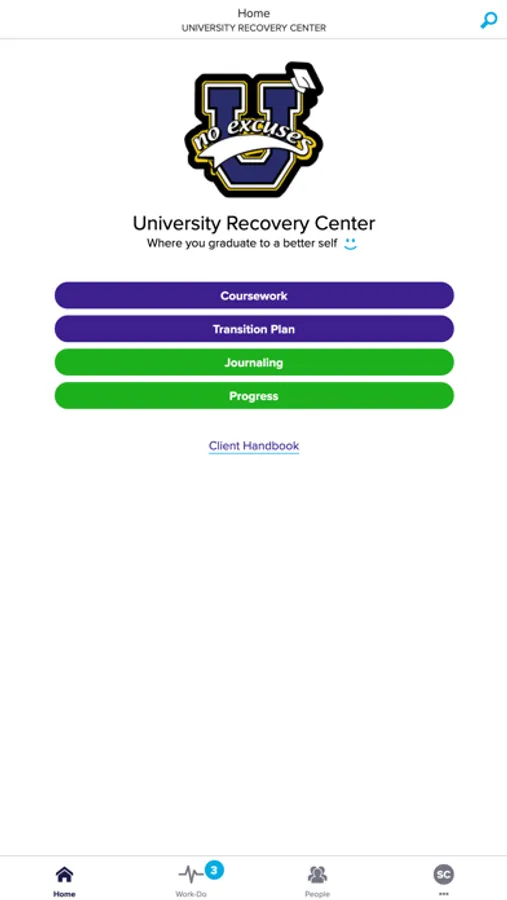Open the Coursework button
This screenshot has width=507, height=900.
click(254, 296)
